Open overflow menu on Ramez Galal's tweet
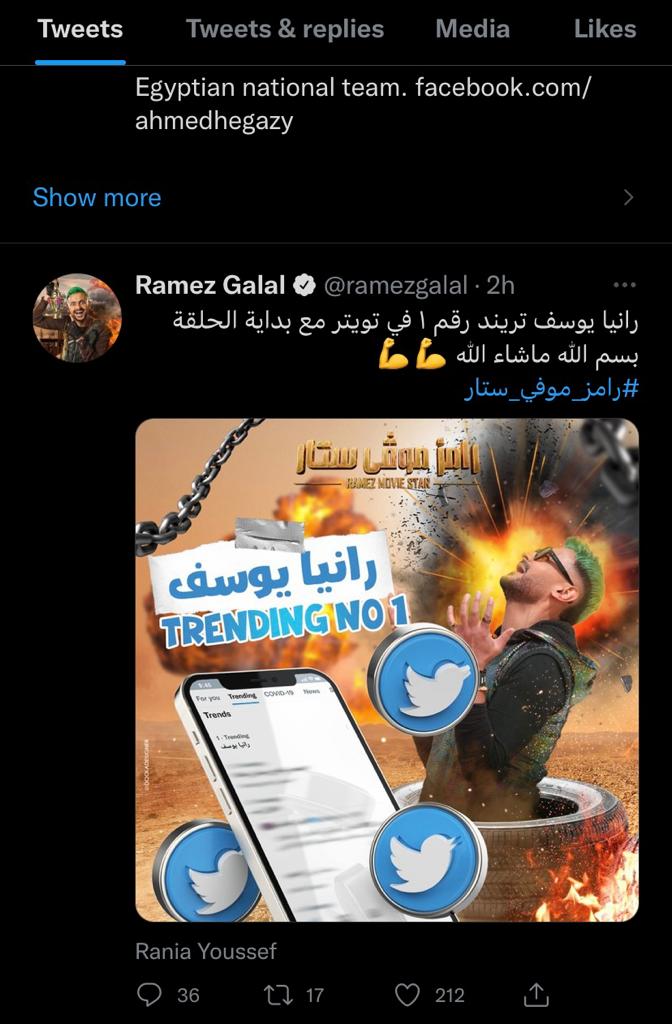 [x=624, y=286]
